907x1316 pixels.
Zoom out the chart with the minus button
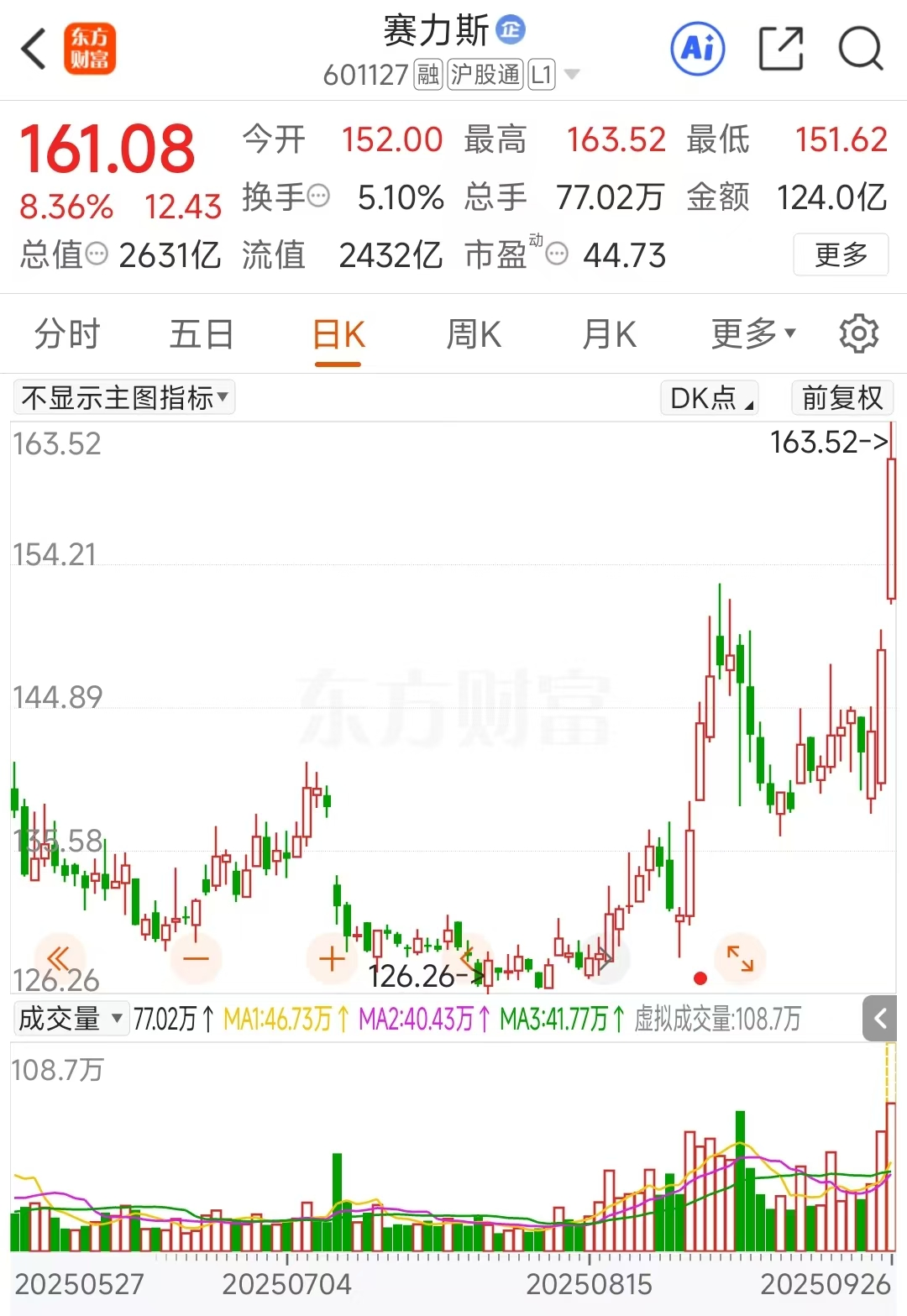196,958
